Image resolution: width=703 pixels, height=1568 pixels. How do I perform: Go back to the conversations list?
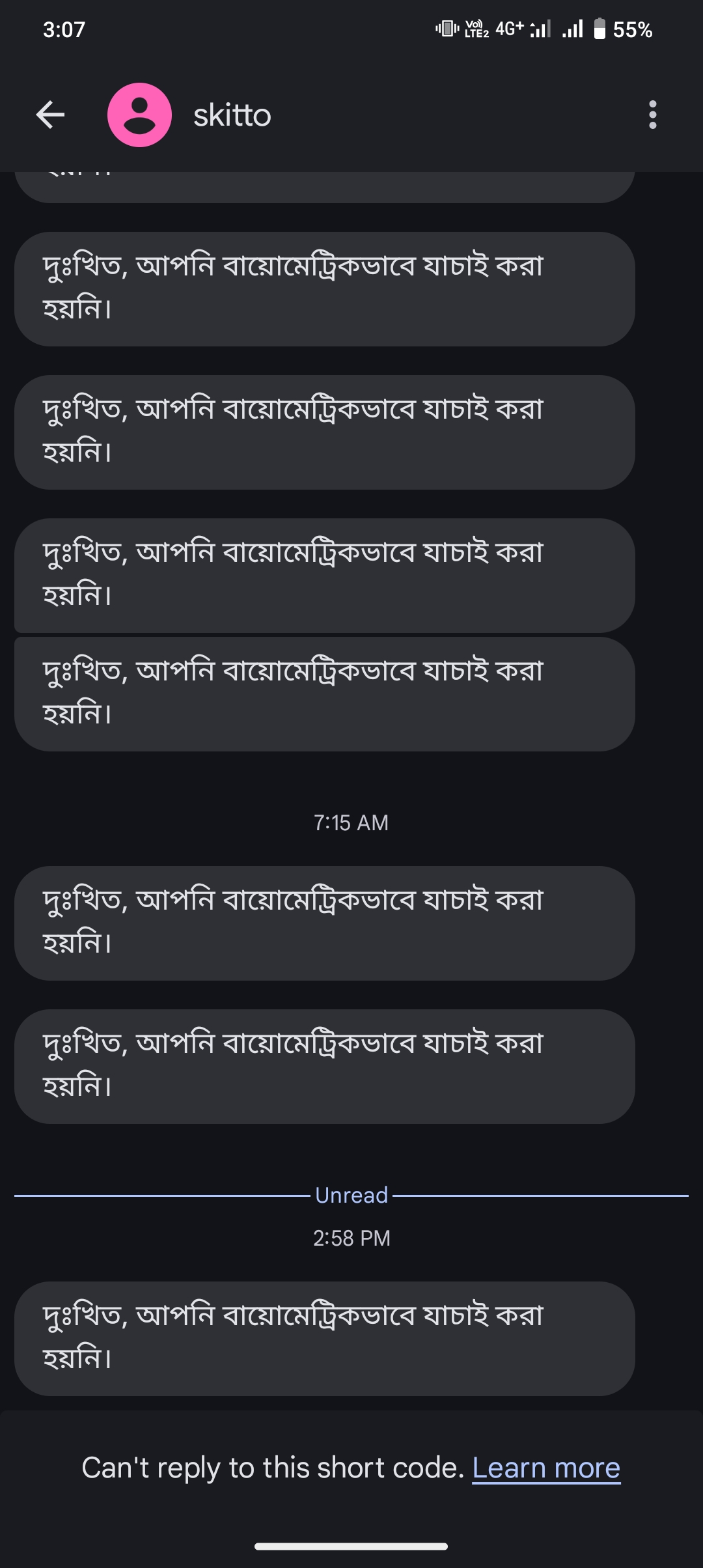pyautogui.click(x=50, y=115)
